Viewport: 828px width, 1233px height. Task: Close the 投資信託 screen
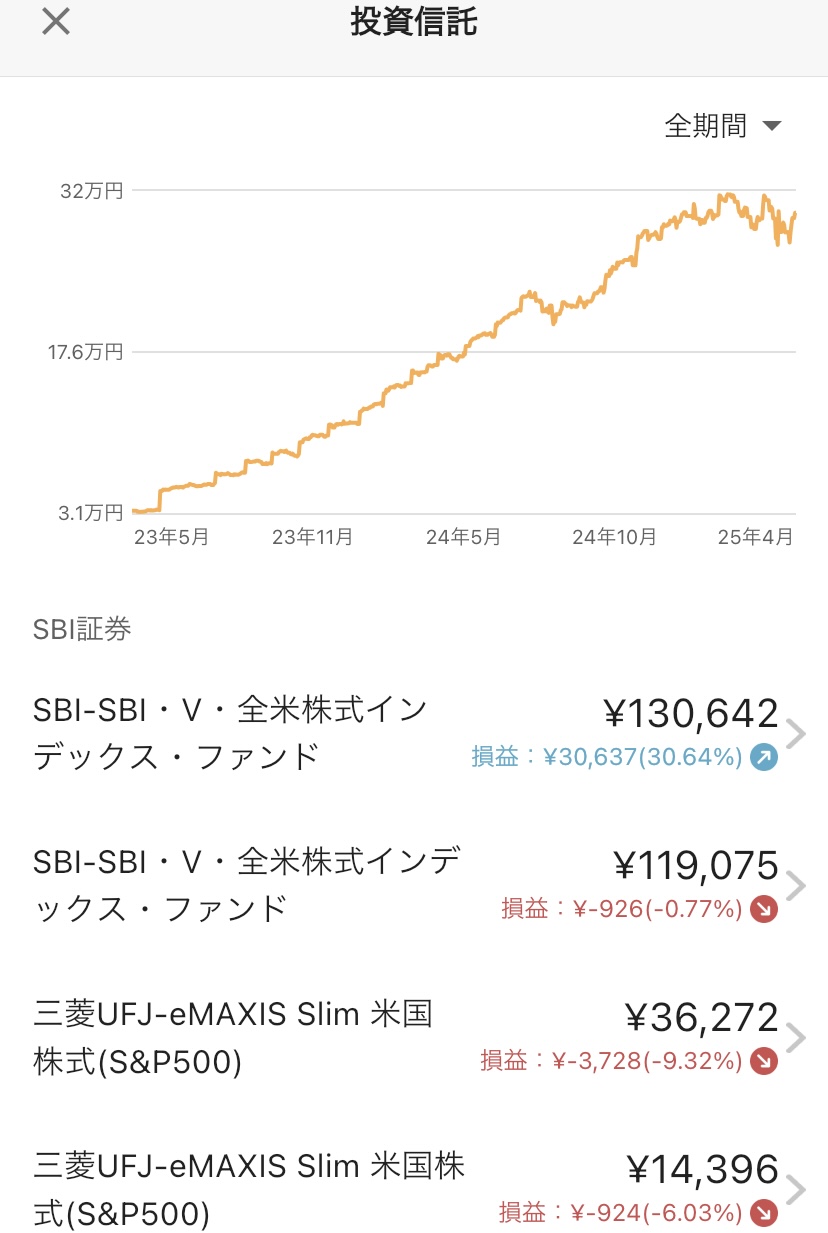pyautogui.click(x=56, y=22)
